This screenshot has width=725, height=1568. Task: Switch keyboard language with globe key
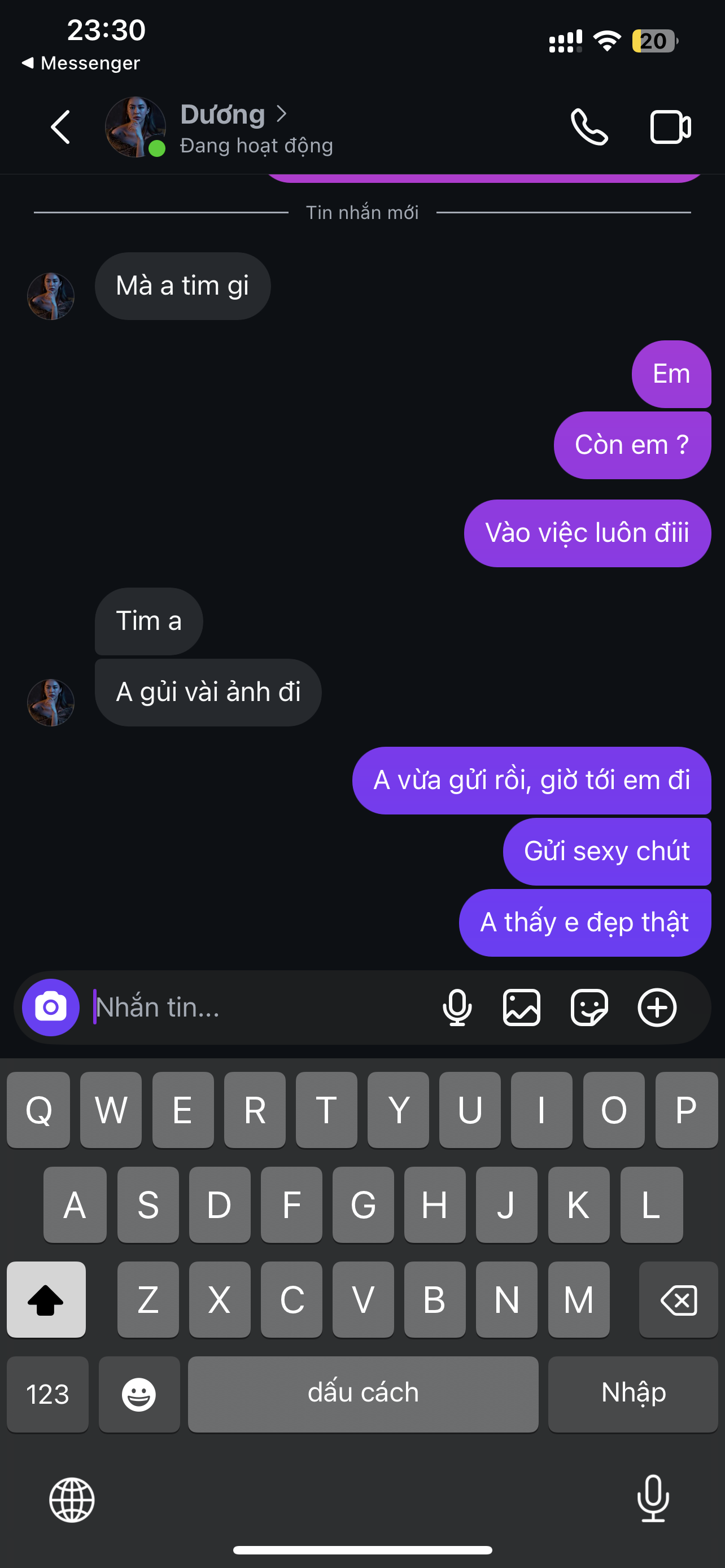tap(72, 1500)
